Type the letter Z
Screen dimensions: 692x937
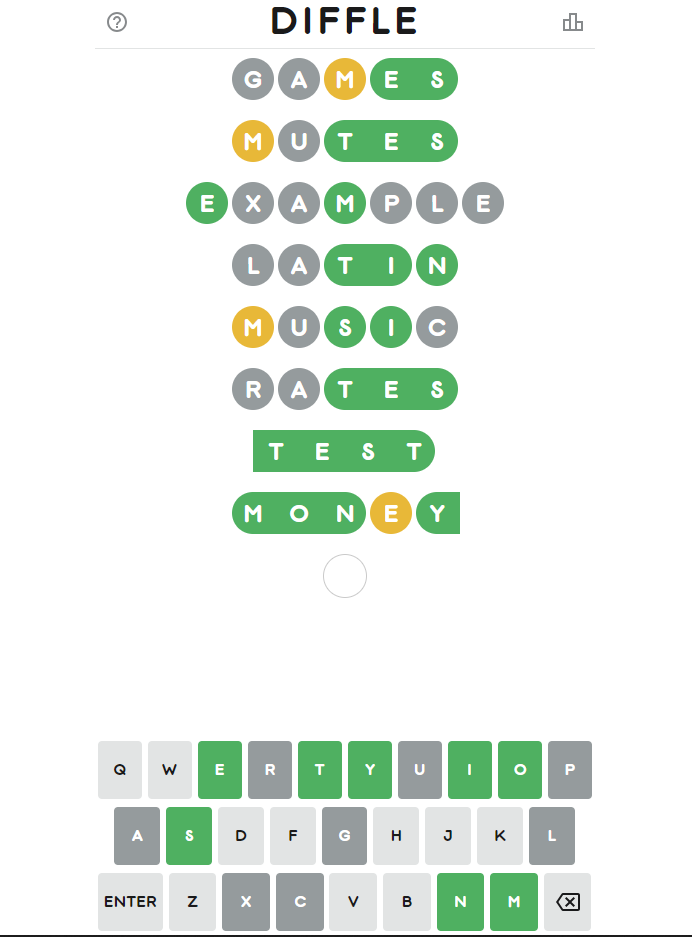click(x=192, y=901)
